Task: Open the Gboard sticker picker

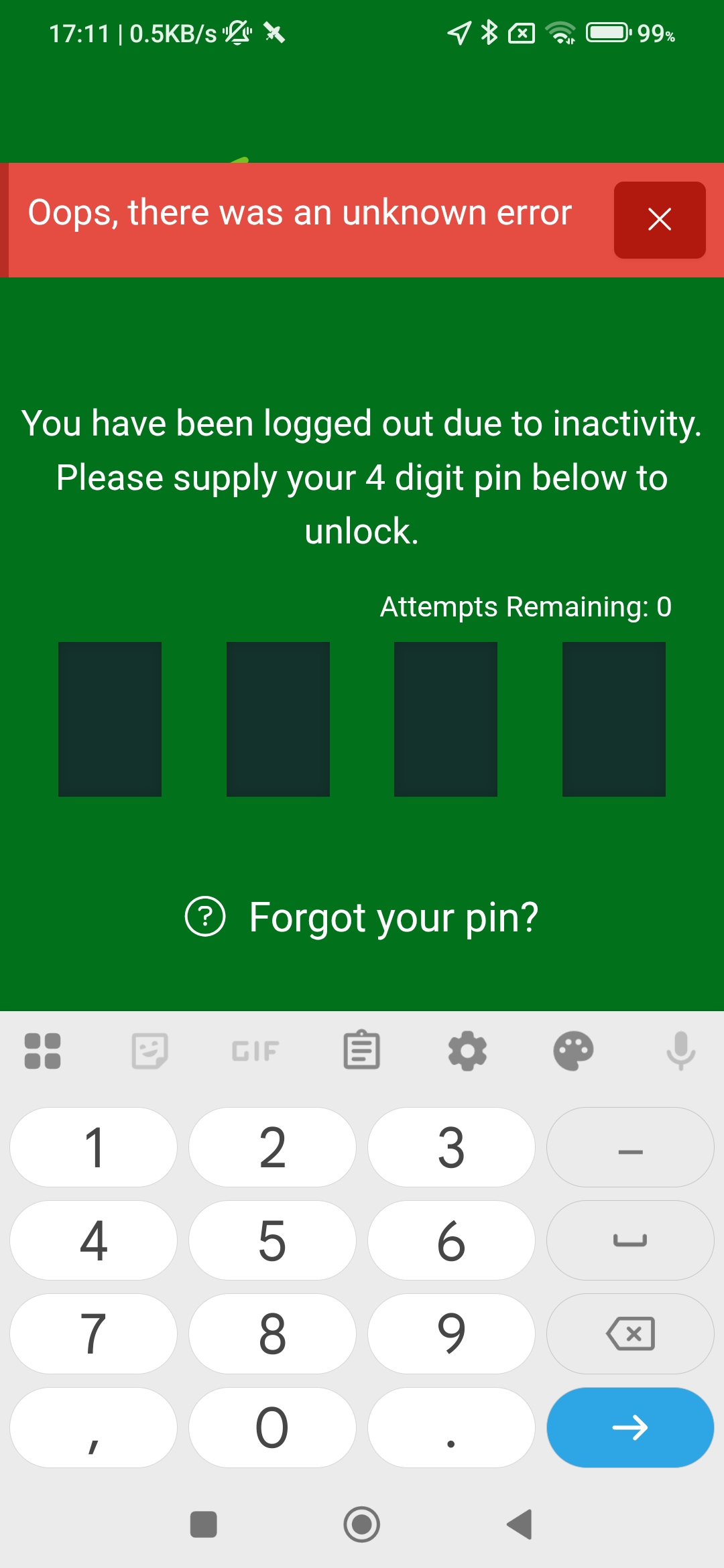Action: click(x=149, y=1049)
